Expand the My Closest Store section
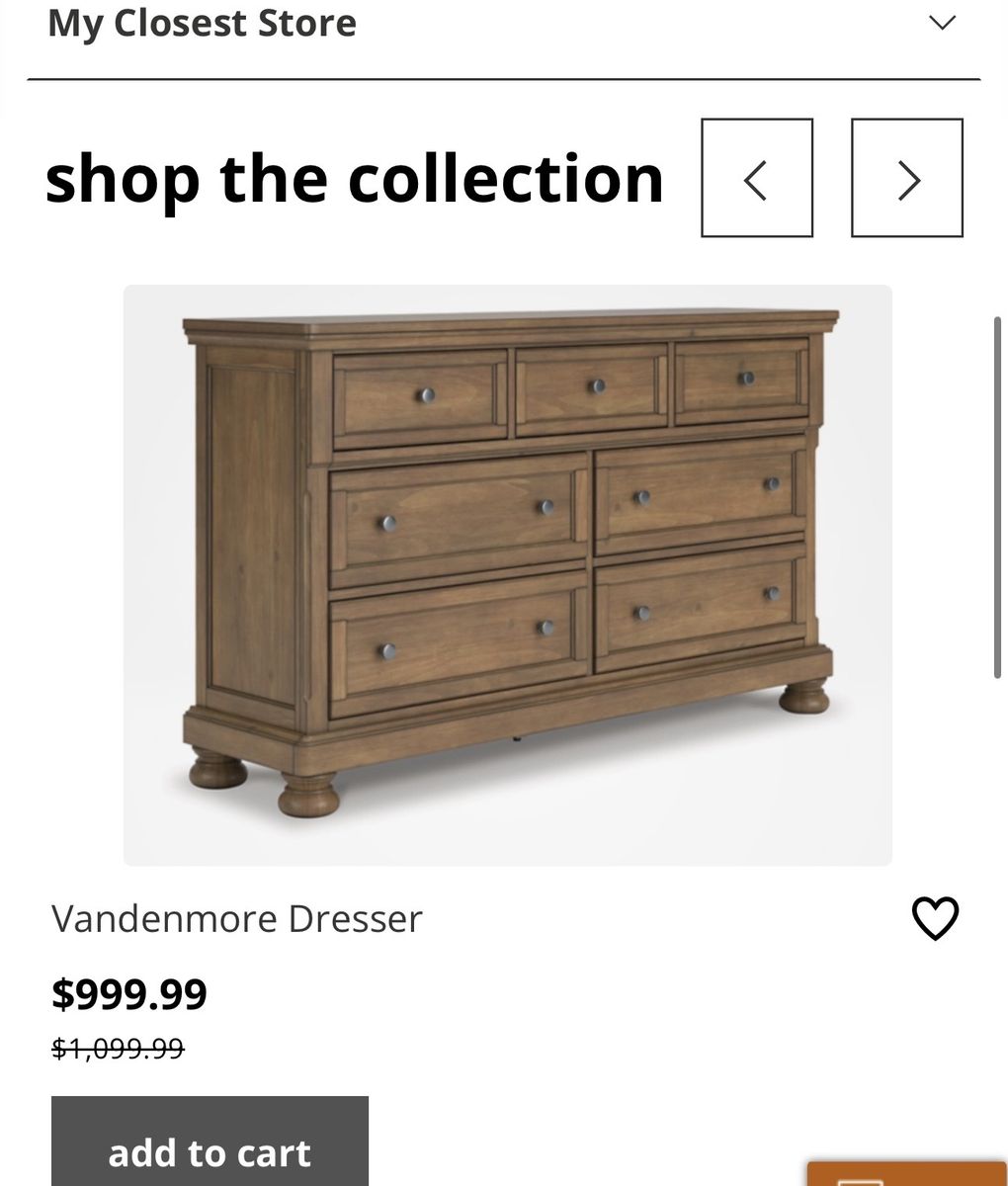The width and height of the screenshot is (1008, 1186). [942, 23]
